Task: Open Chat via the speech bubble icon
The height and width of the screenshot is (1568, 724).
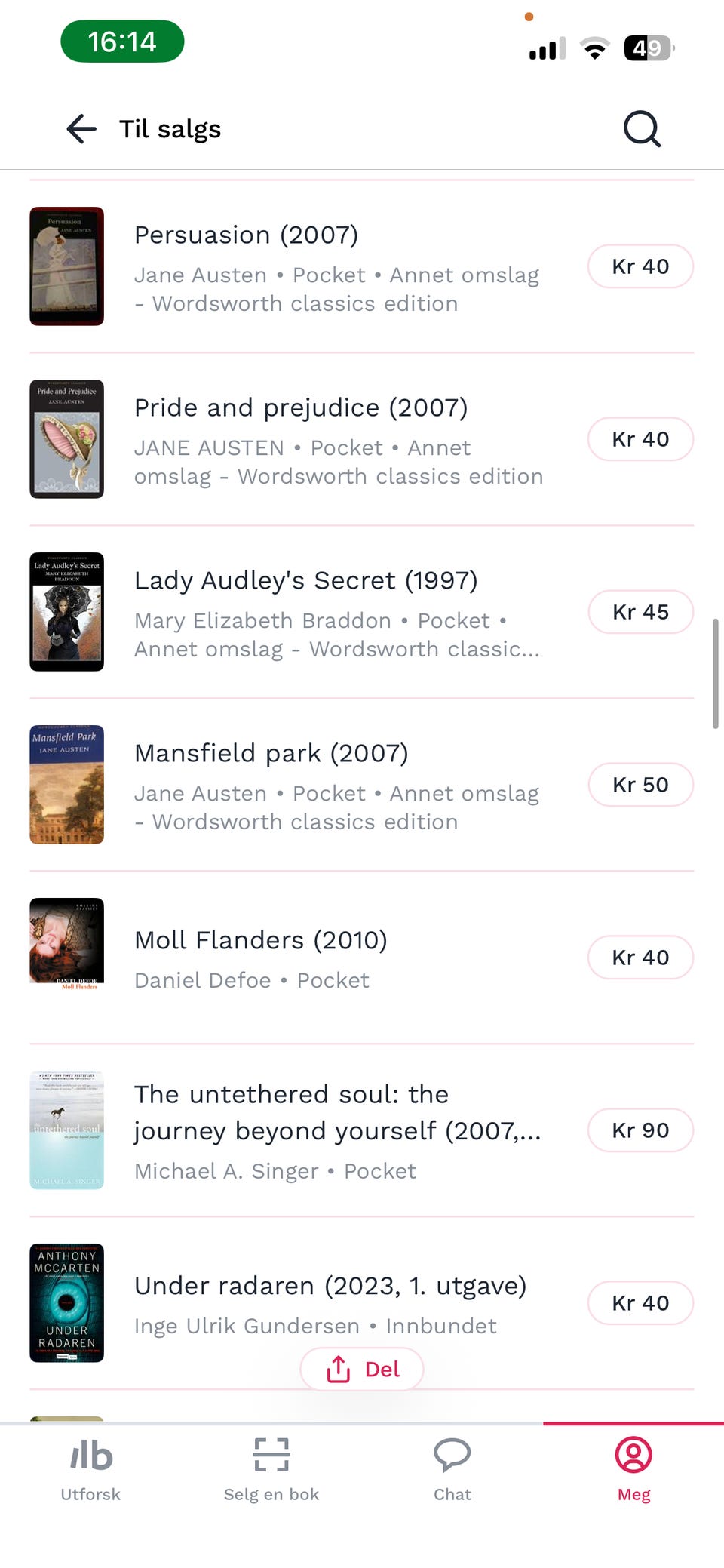Action: [452, 1453]
